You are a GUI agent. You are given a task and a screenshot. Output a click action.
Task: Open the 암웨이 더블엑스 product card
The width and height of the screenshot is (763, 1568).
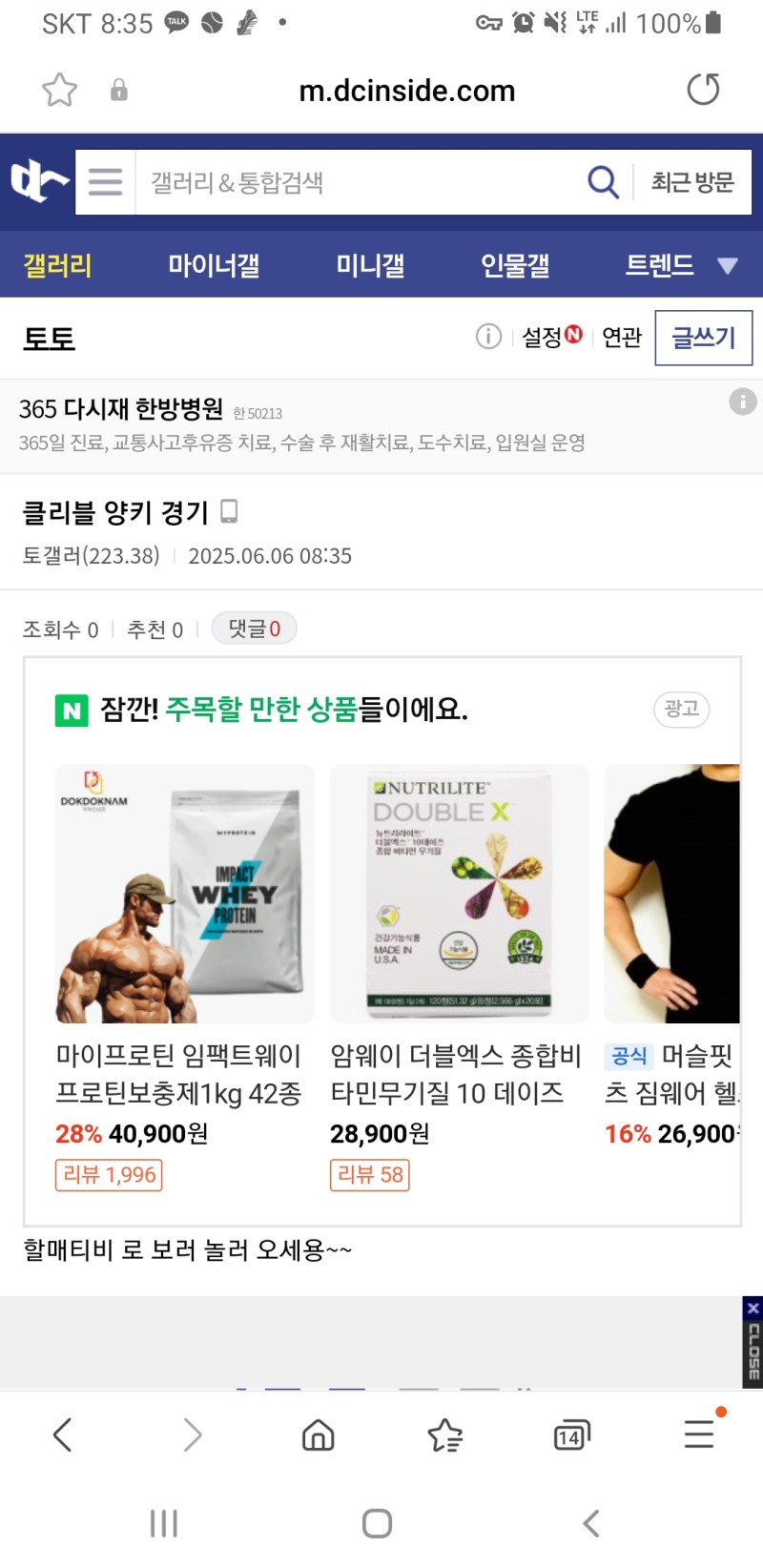pos(458,973)
